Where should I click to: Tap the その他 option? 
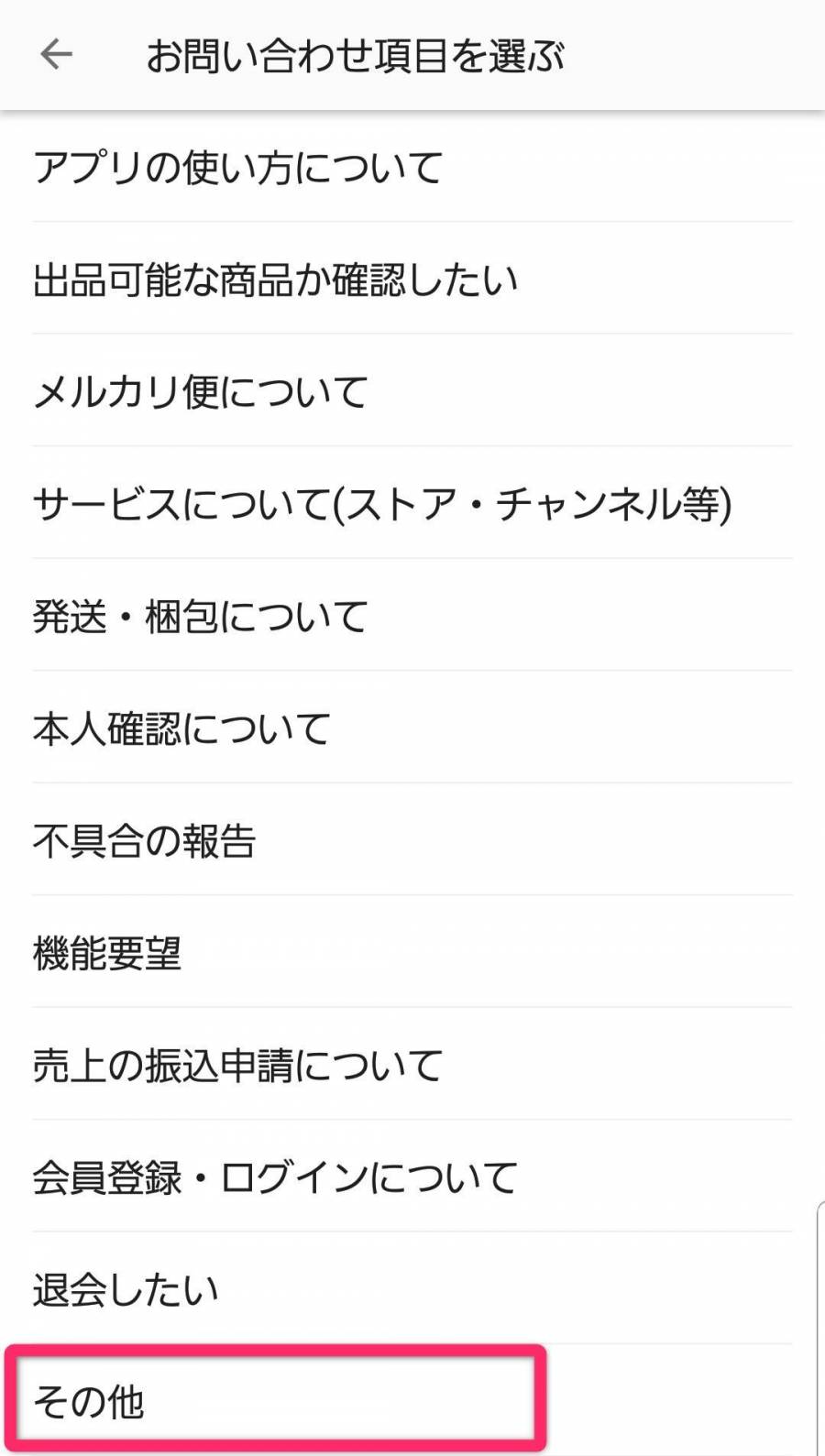pos(89,1401)
